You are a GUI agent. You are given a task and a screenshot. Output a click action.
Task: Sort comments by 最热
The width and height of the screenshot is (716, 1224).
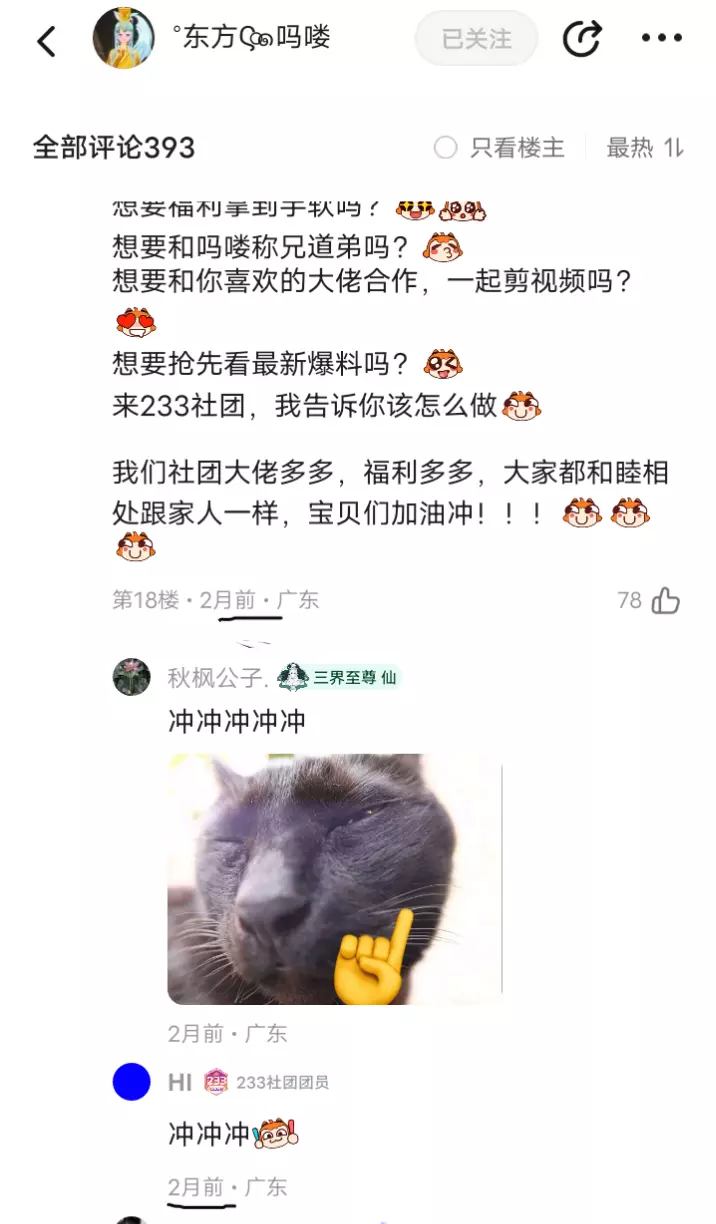[630, 148]
